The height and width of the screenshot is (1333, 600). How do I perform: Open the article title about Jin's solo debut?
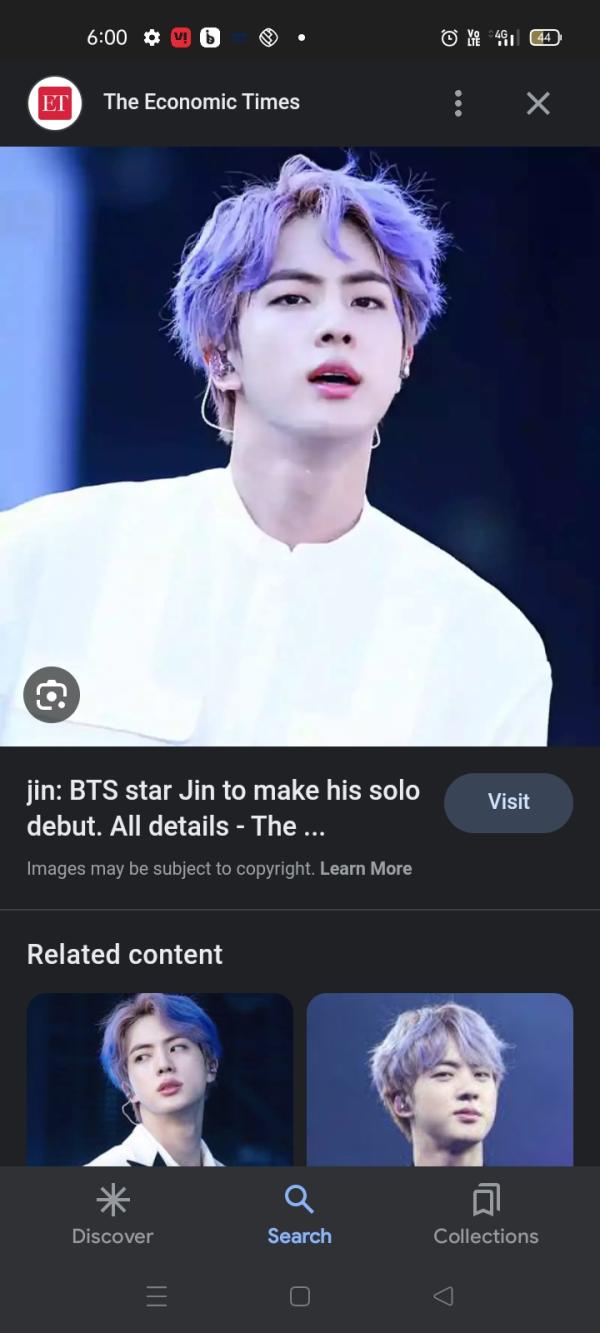click(222, 809)
